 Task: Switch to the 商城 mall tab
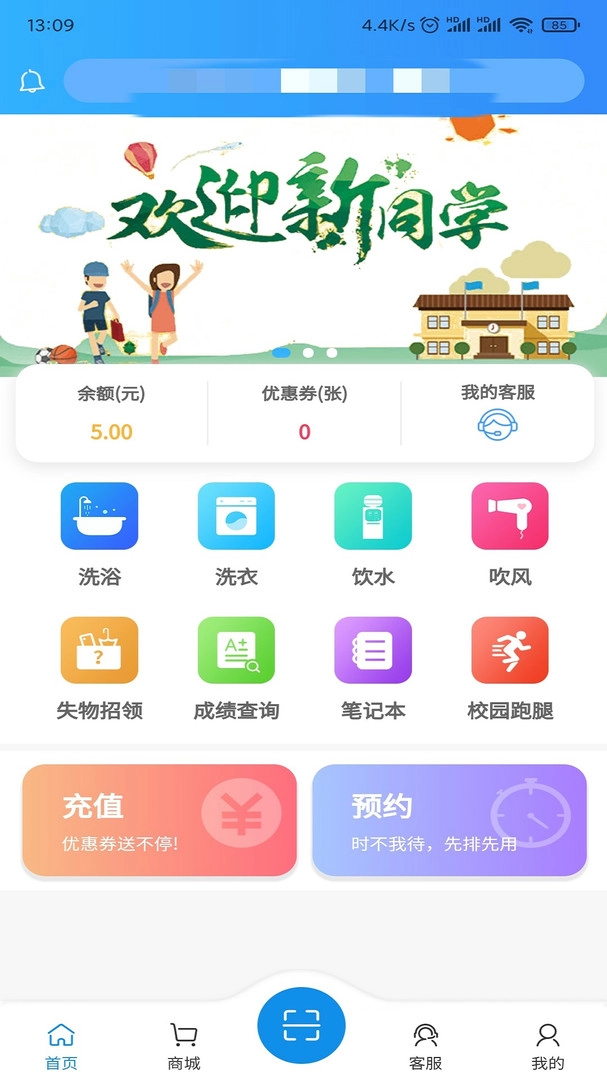click(x=184, y=1045)
